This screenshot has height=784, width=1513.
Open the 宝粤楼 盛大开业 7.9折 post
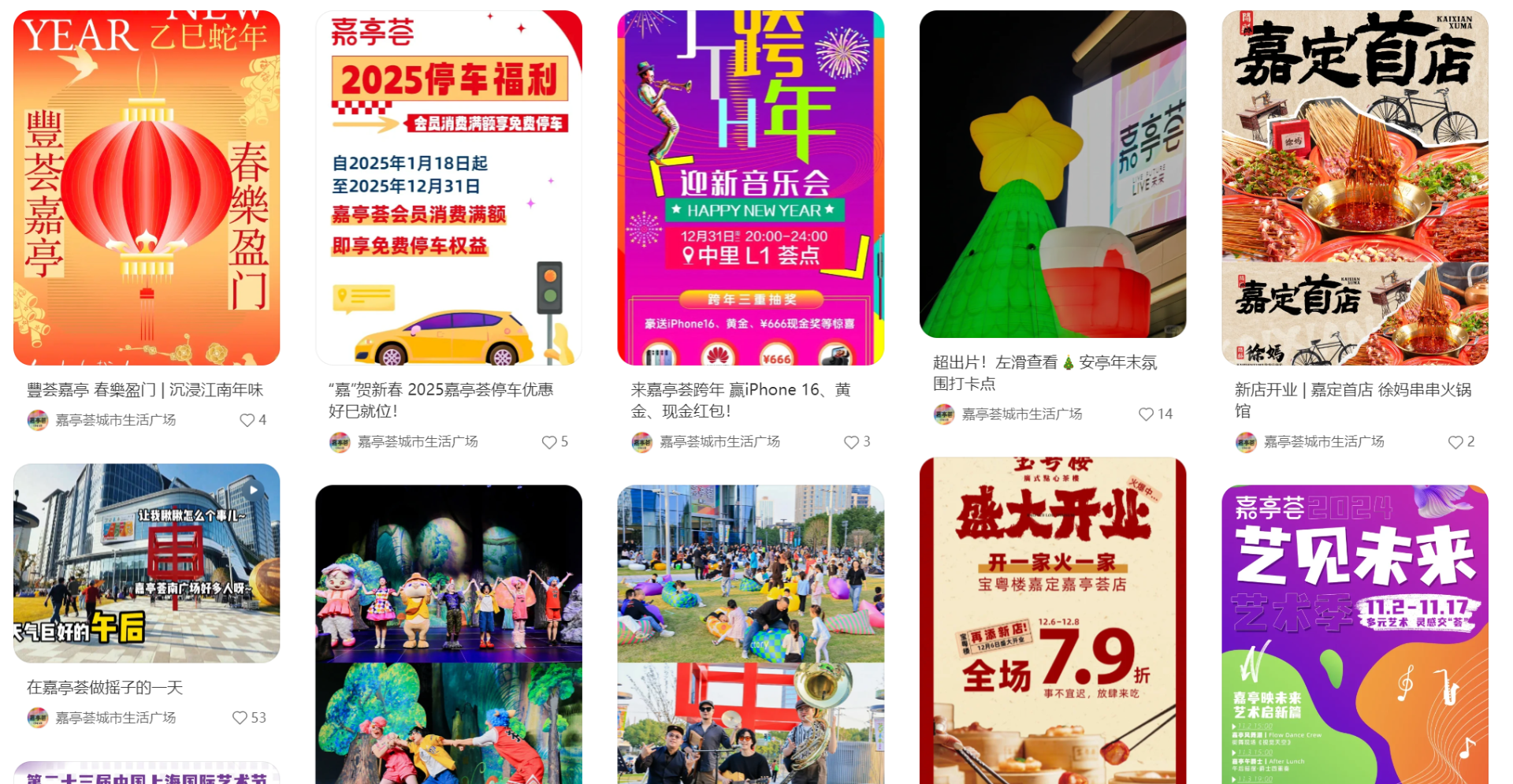click(x=1052, y=621)
